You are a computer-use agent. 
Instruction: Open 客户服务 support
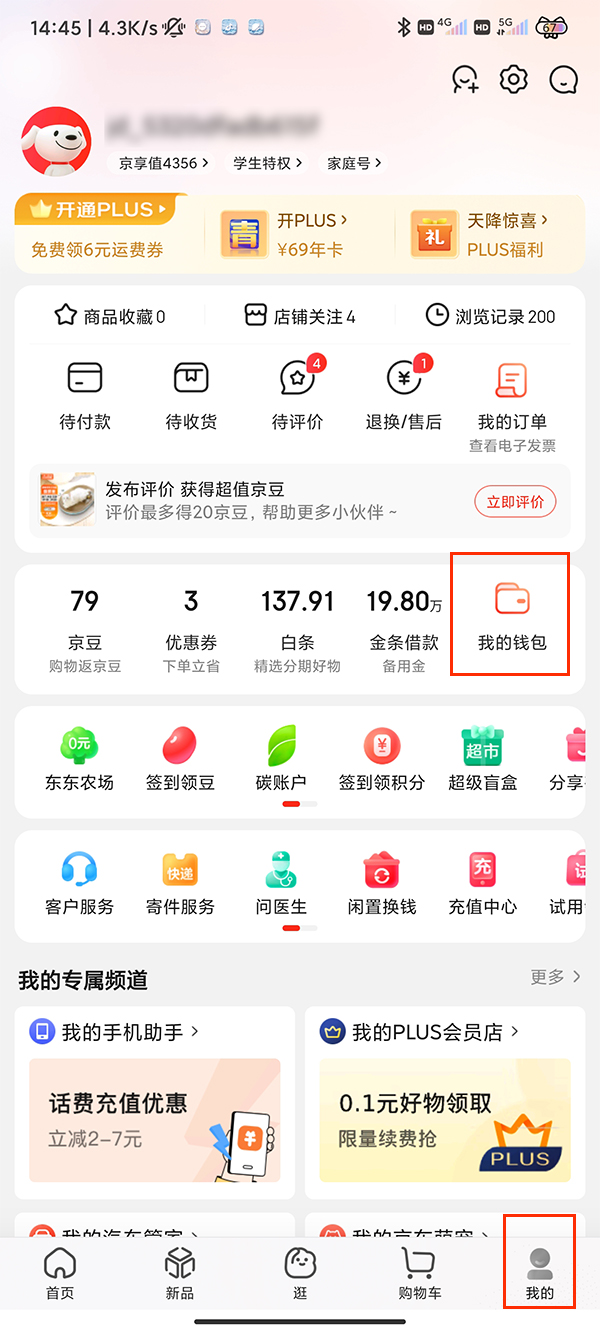pos(79,882)
